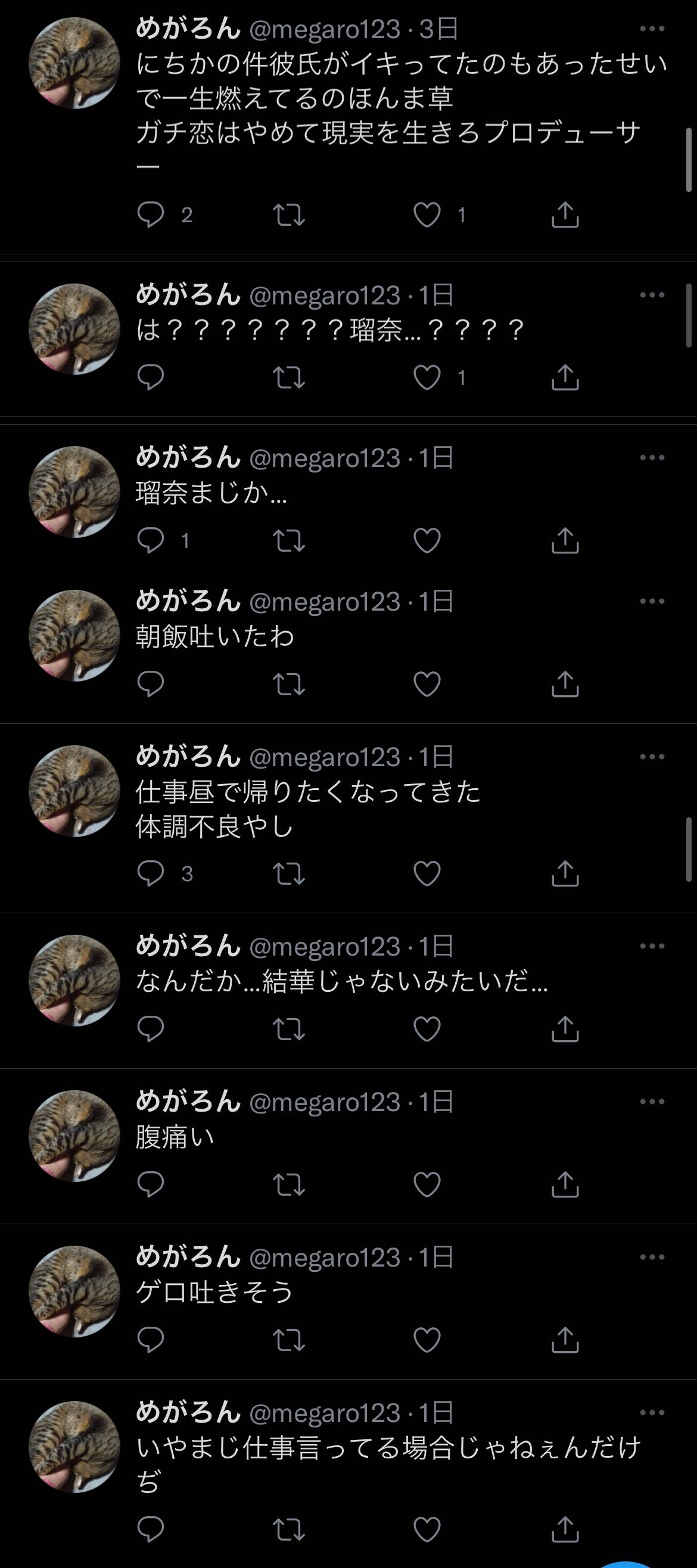Open the avatar beside the 朝飯吐いたわ tweet
This screenshot has width=697, height=1568.
click(x=74, y=636)
